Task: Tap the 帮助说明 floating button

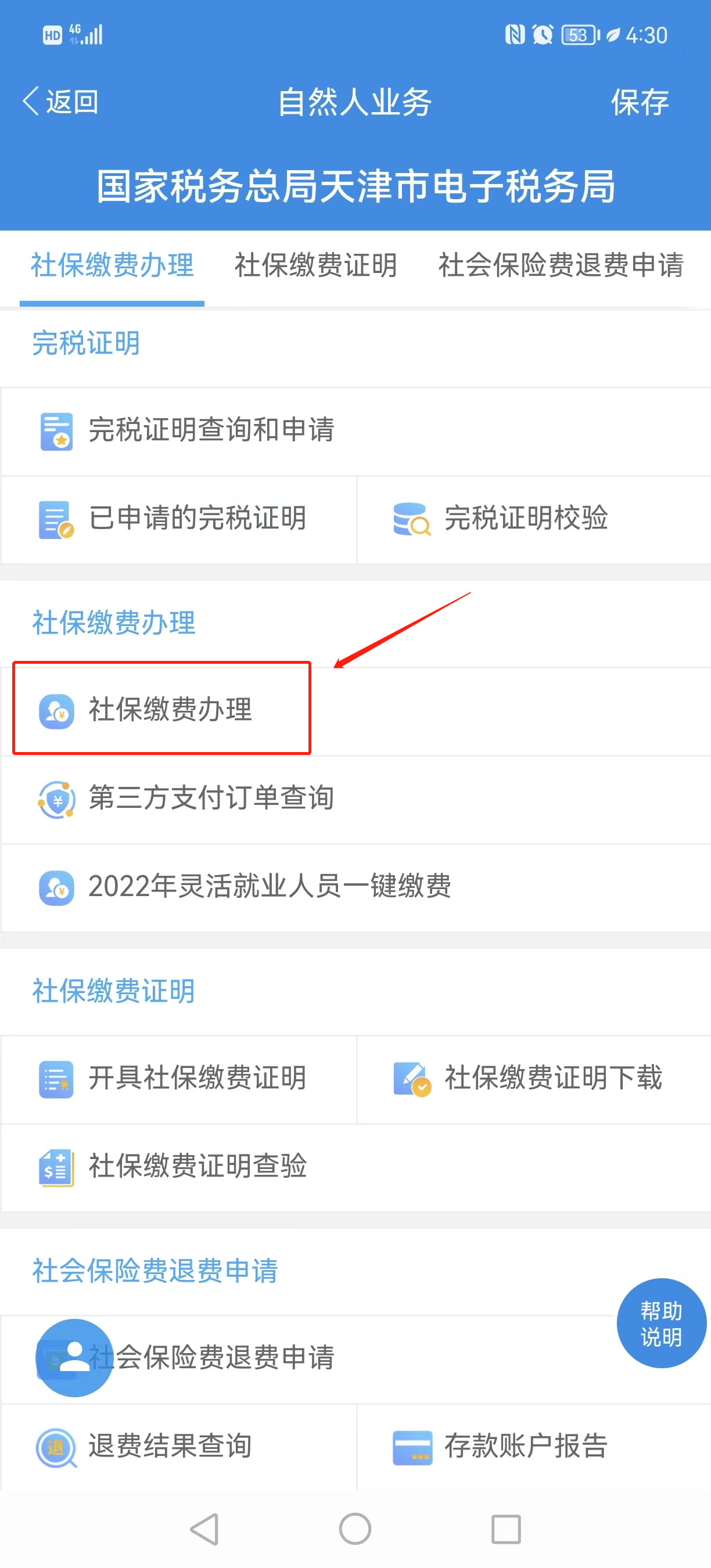Action: click(661, 1324)
